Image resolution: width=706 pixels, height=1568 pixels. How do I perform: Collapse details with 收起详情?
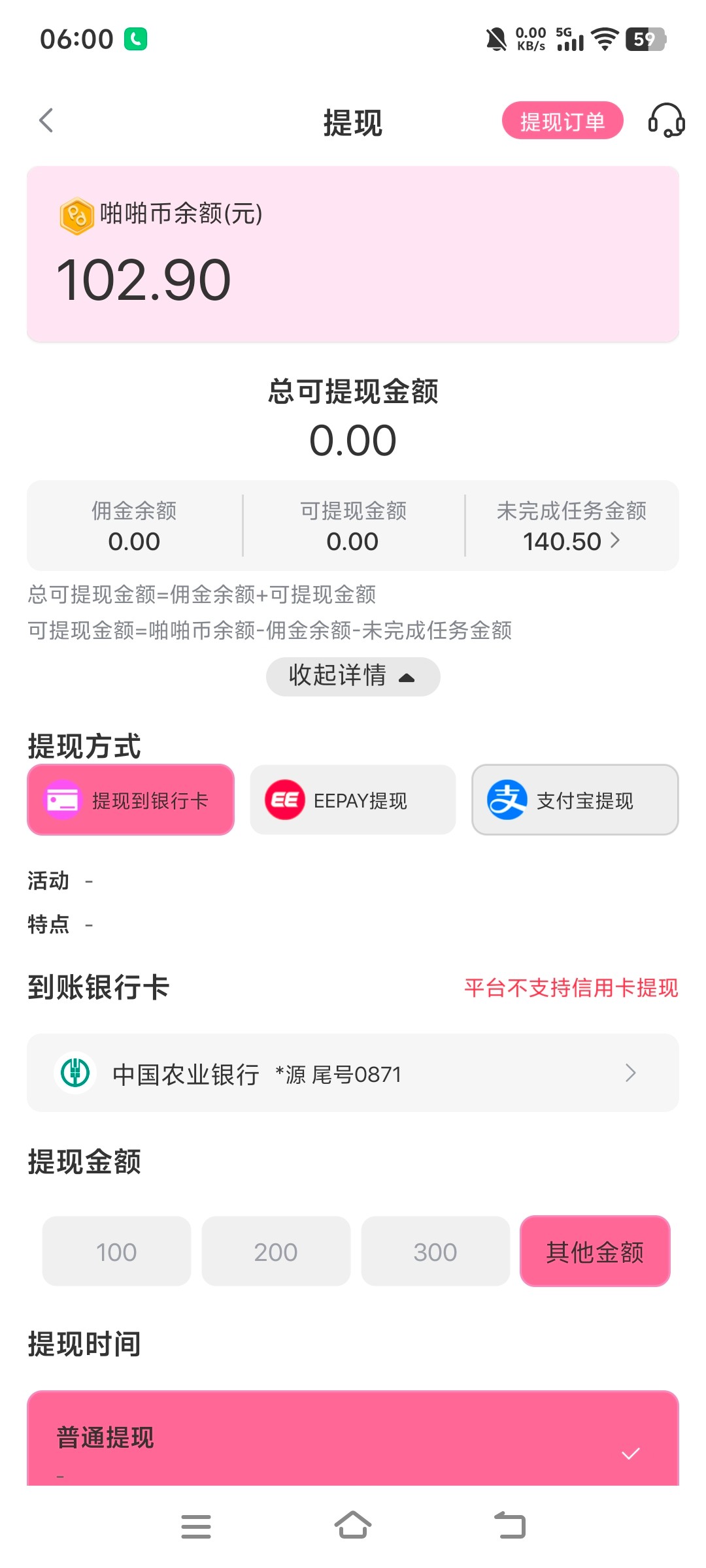pyautogui.click(x=352, y=676)
